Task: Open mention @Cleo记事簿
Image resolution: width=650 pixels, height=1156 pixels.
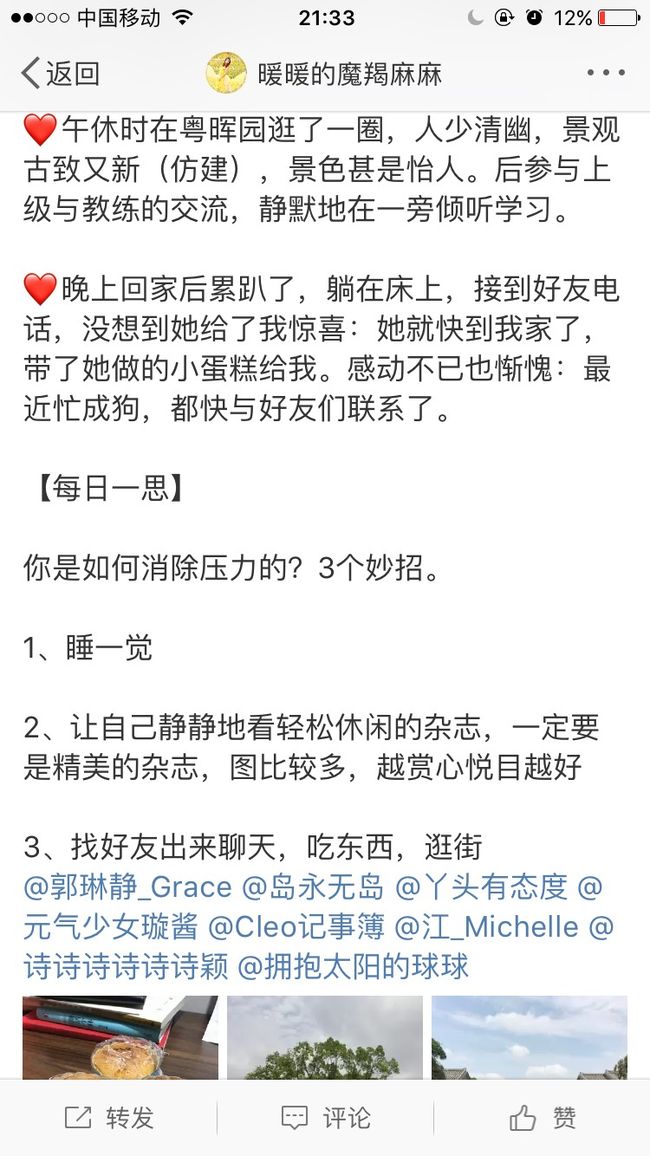Action: tap(296, 927)
